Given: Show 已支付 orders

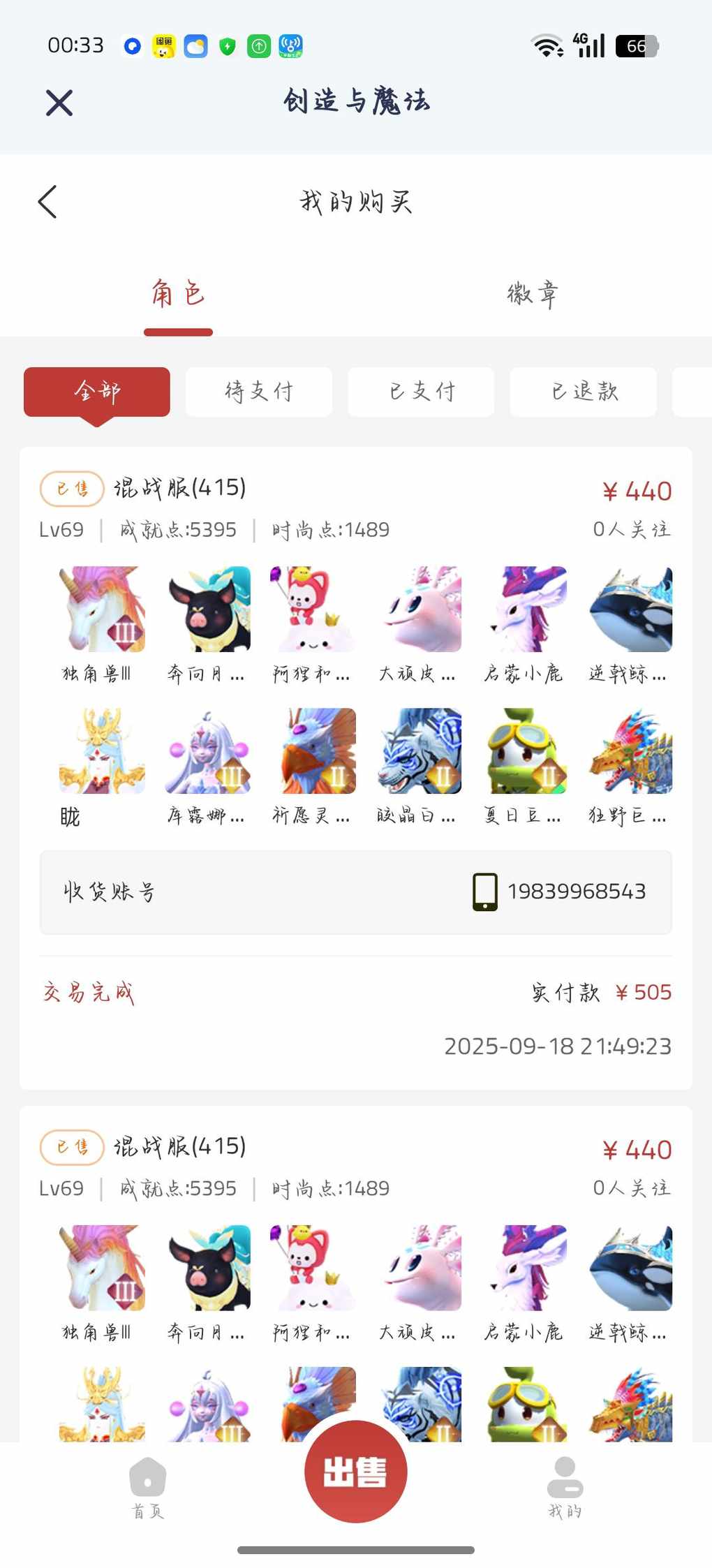Looking at the screenshot, I should point(421,392).
